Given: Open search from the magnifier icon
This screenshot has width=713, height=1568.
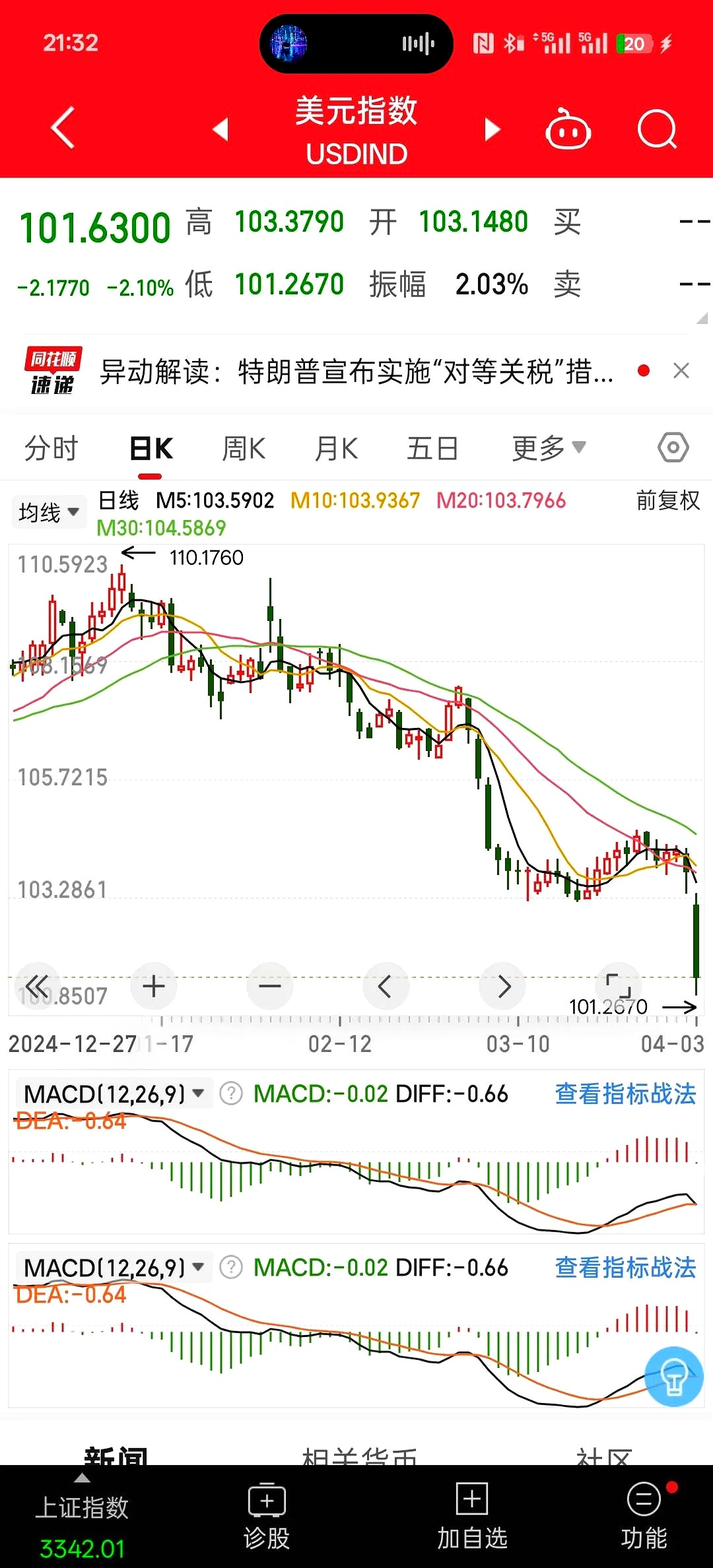Looking at the screenshot, I should click(x=657, y=129).
